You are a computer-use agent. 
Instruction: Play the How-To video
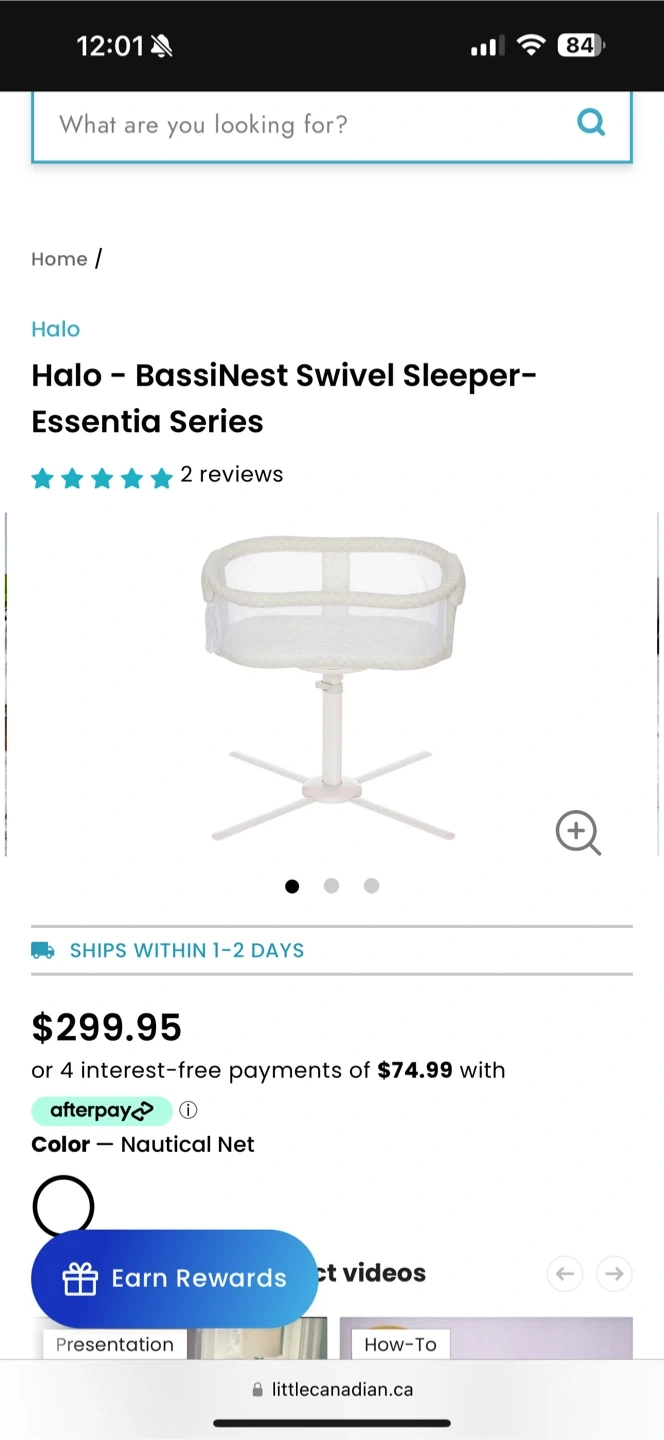pyautogui.click(x=485, y=1340)
